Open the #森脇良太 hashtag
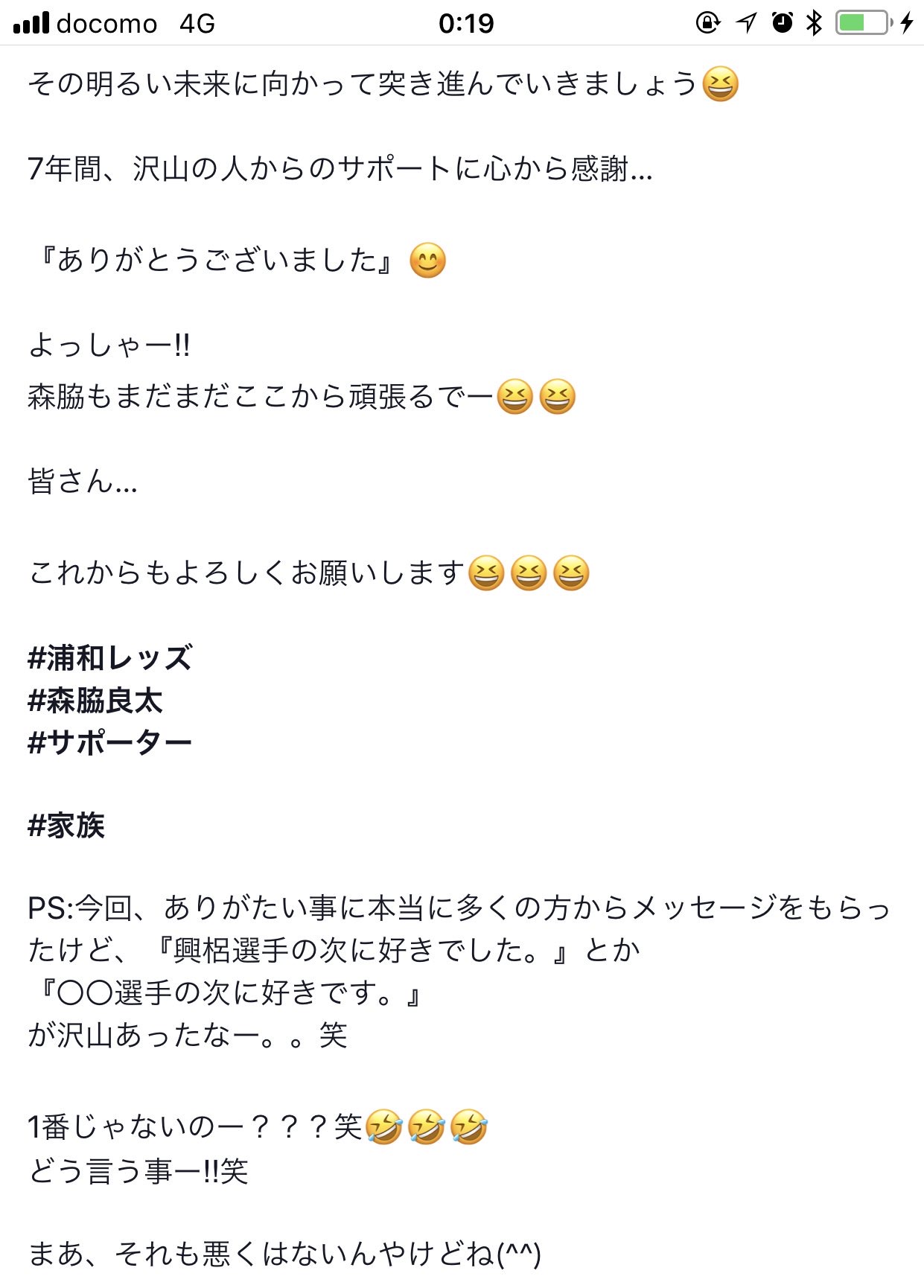Viewport: 924px width, 1288px height. (95, 701)
